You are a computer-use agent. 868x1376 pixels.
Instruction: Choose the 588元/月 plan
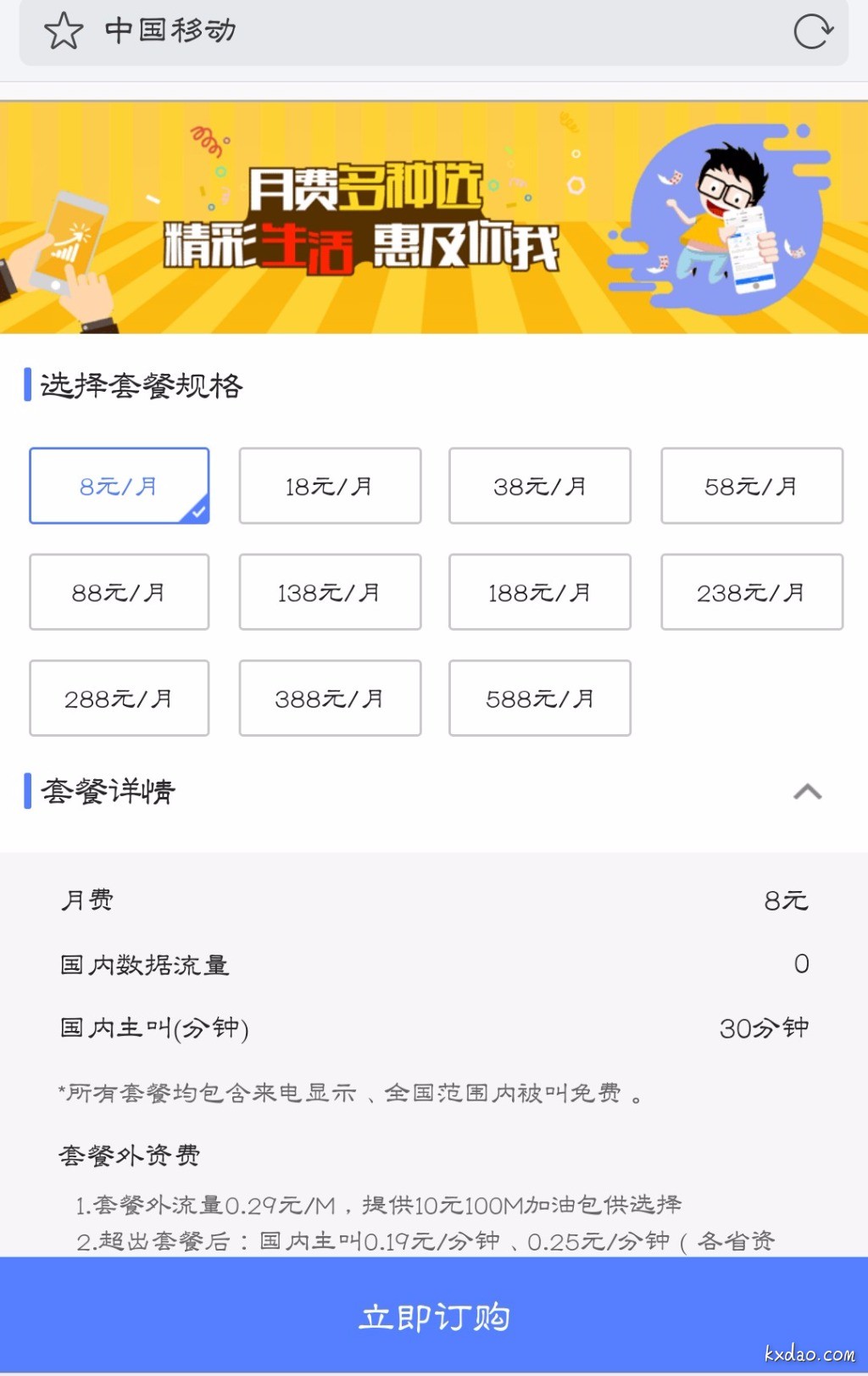pos(540,698)
